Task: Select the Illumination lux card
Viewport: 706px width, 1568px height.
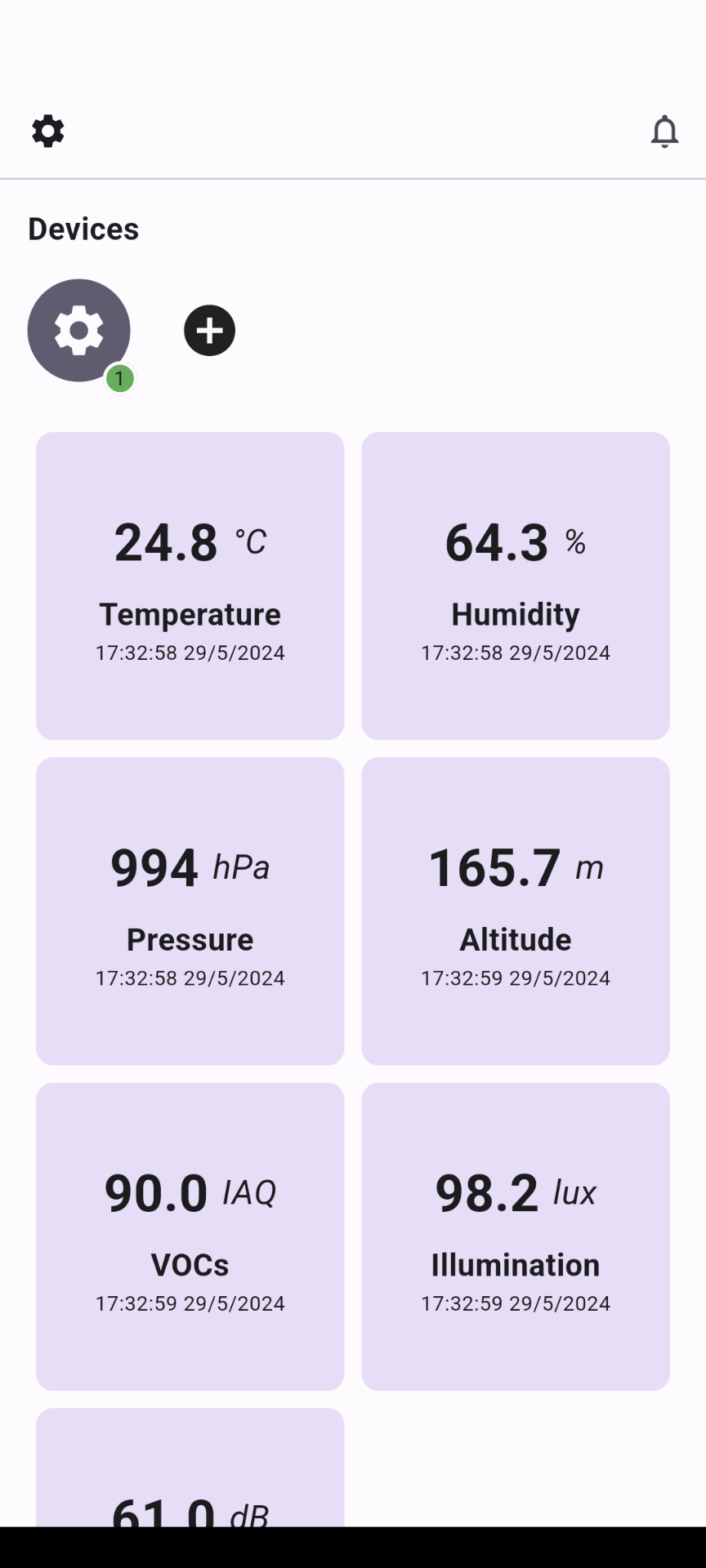Action: [515, 1234]
